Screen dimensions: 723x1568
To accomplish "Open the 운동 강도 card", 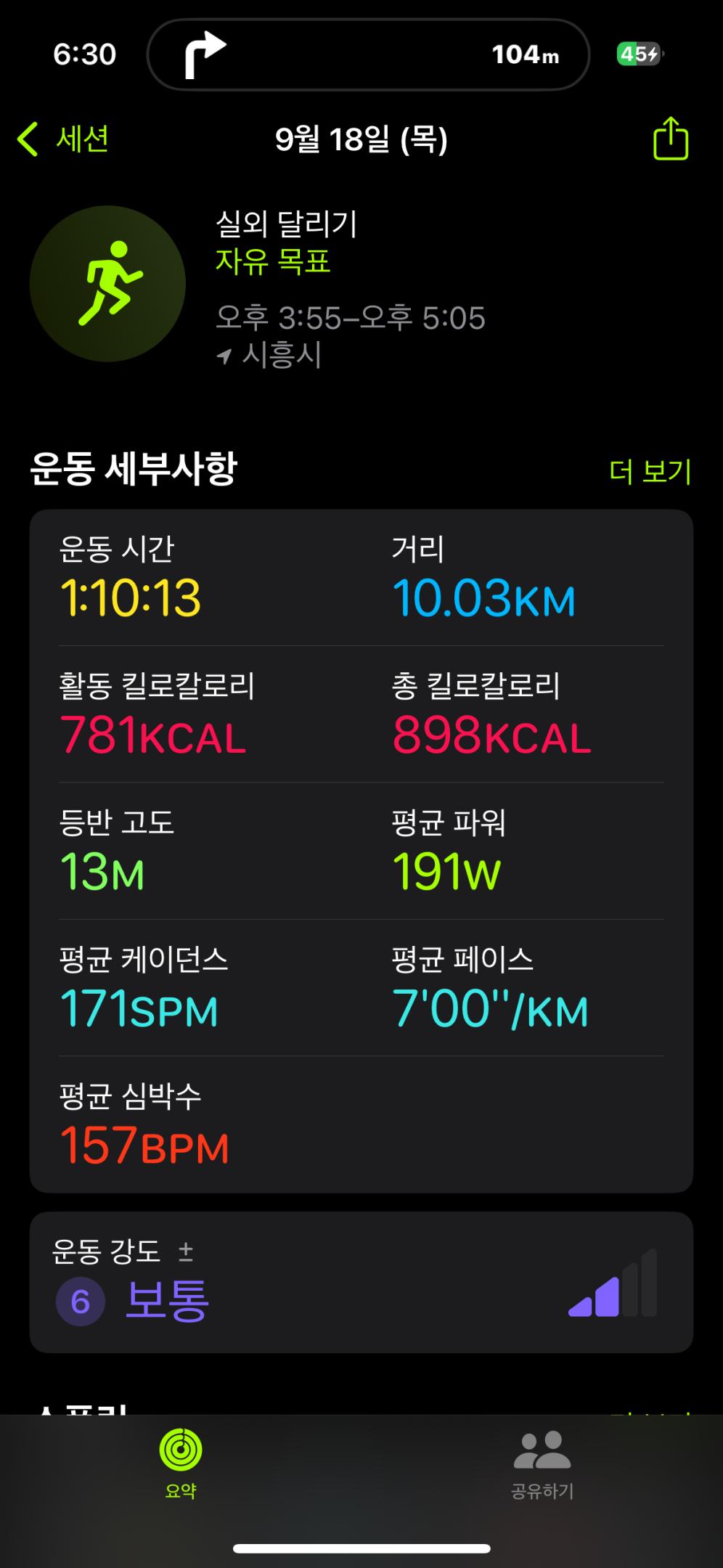I will [361, 1282].
